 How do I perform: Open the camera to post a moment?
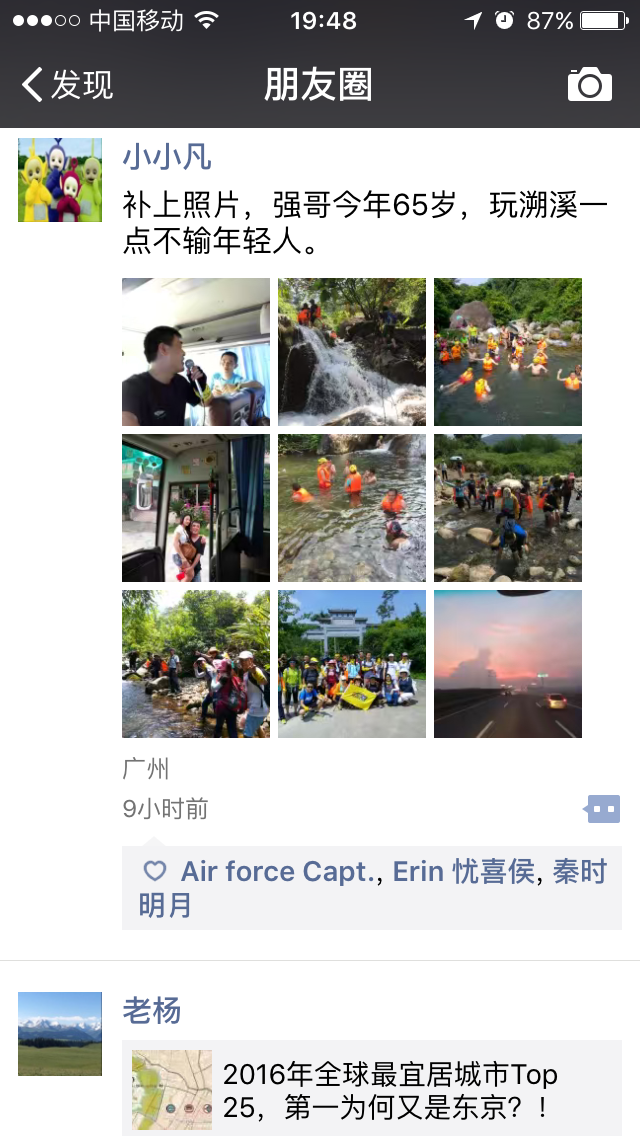click(x=589, y=85)
